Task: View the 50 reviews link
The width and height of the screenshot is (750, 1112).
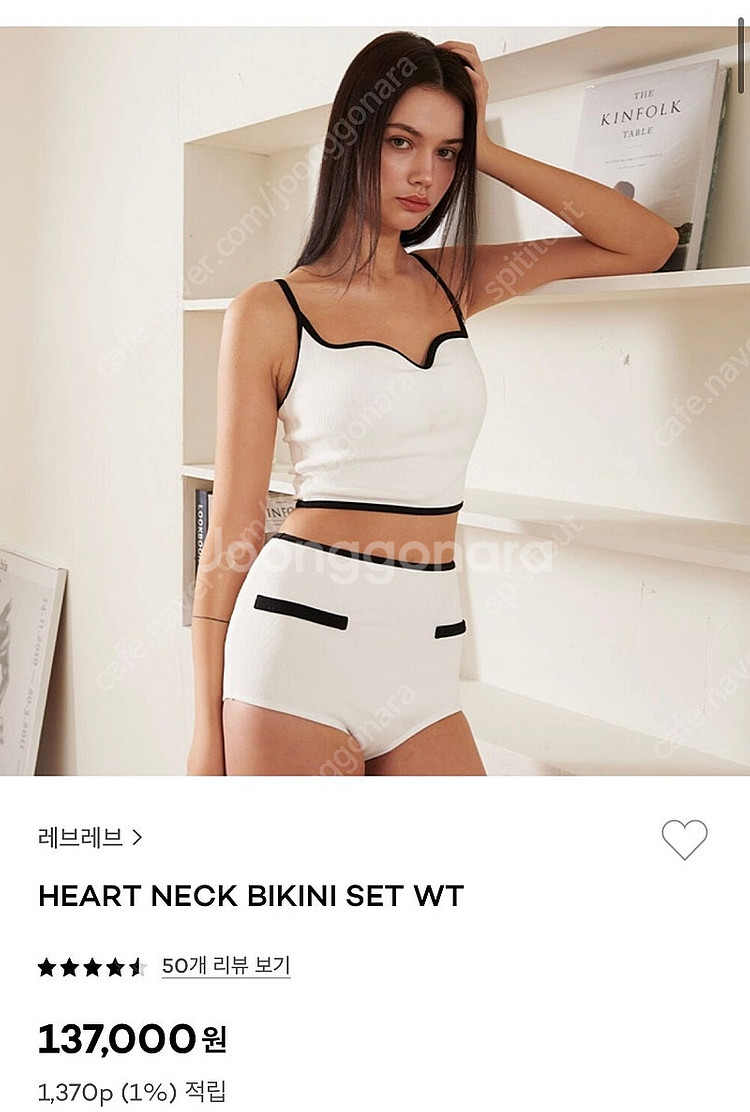Action: (226, 966)
